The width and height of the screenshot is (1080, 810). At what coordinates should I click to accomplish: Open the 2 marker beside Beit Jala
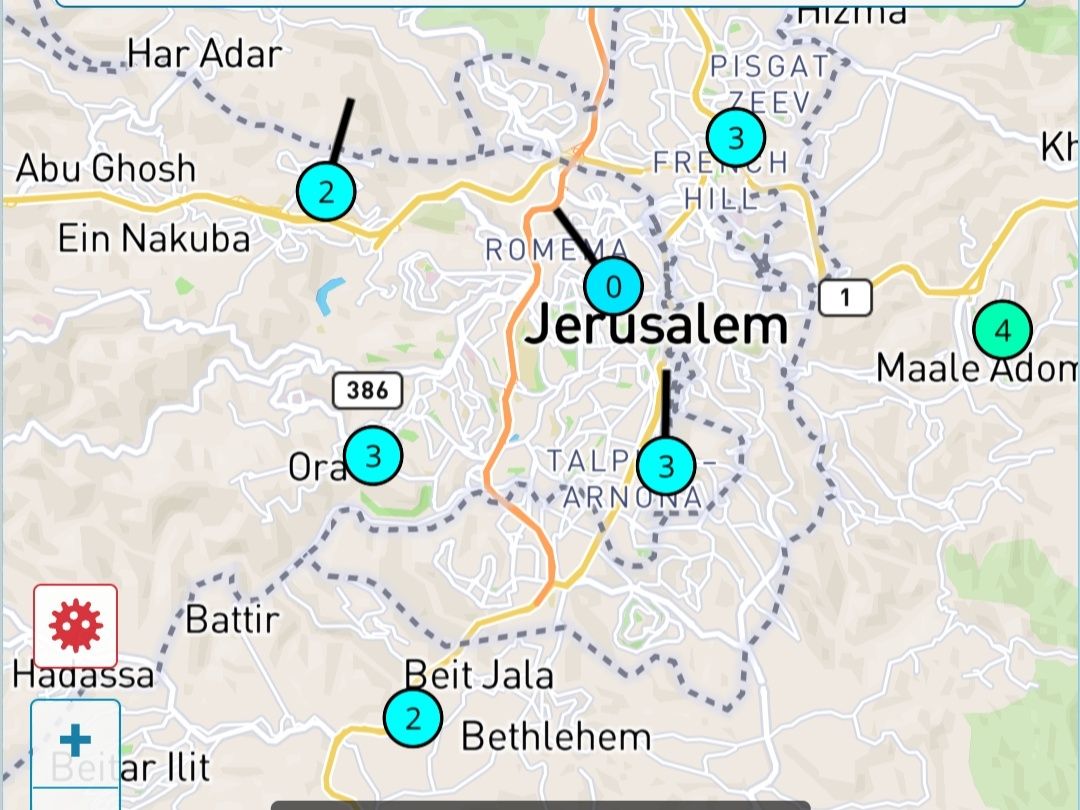[412, 716]
